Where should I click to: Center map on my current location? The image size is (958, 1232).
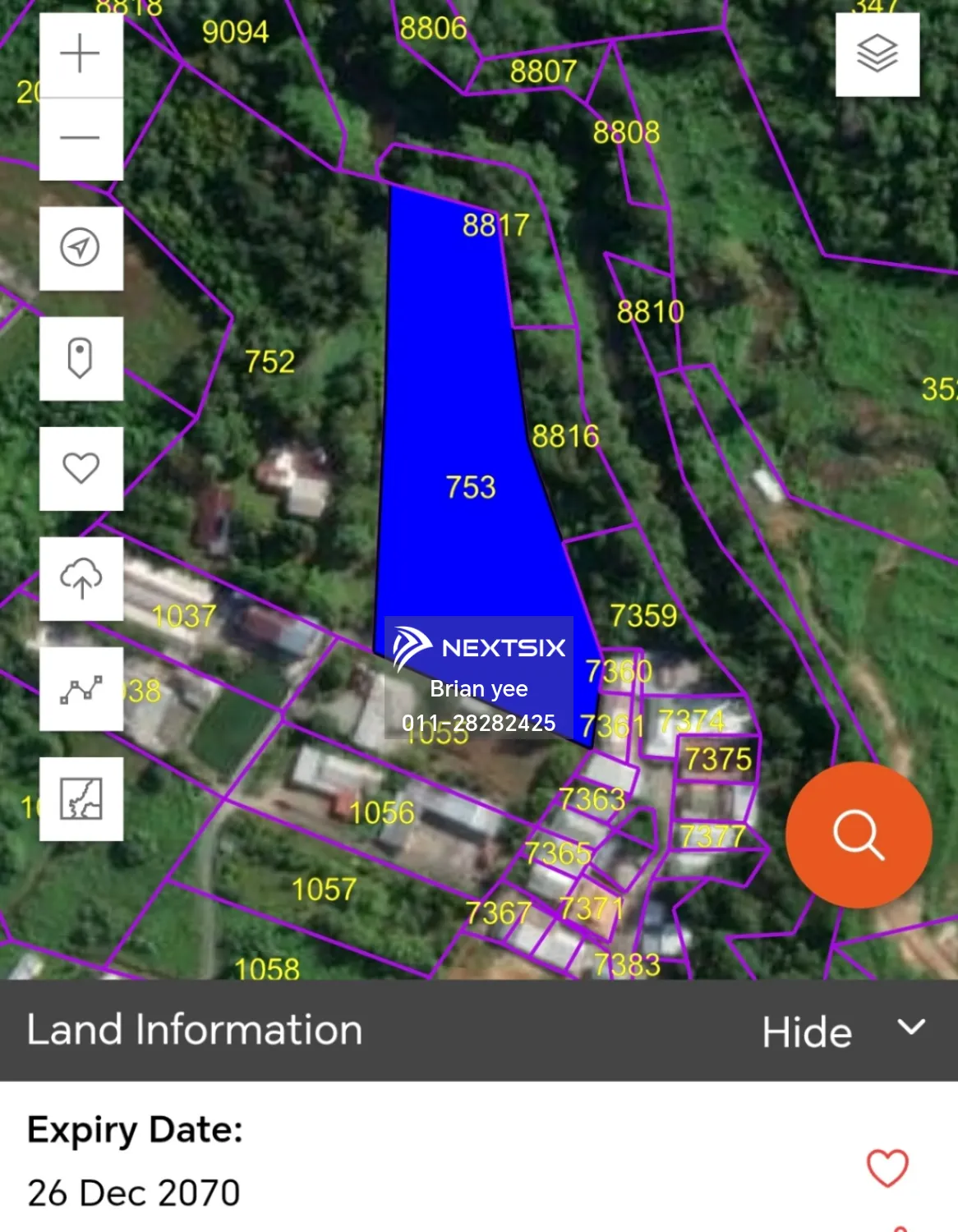click(81, 247)
